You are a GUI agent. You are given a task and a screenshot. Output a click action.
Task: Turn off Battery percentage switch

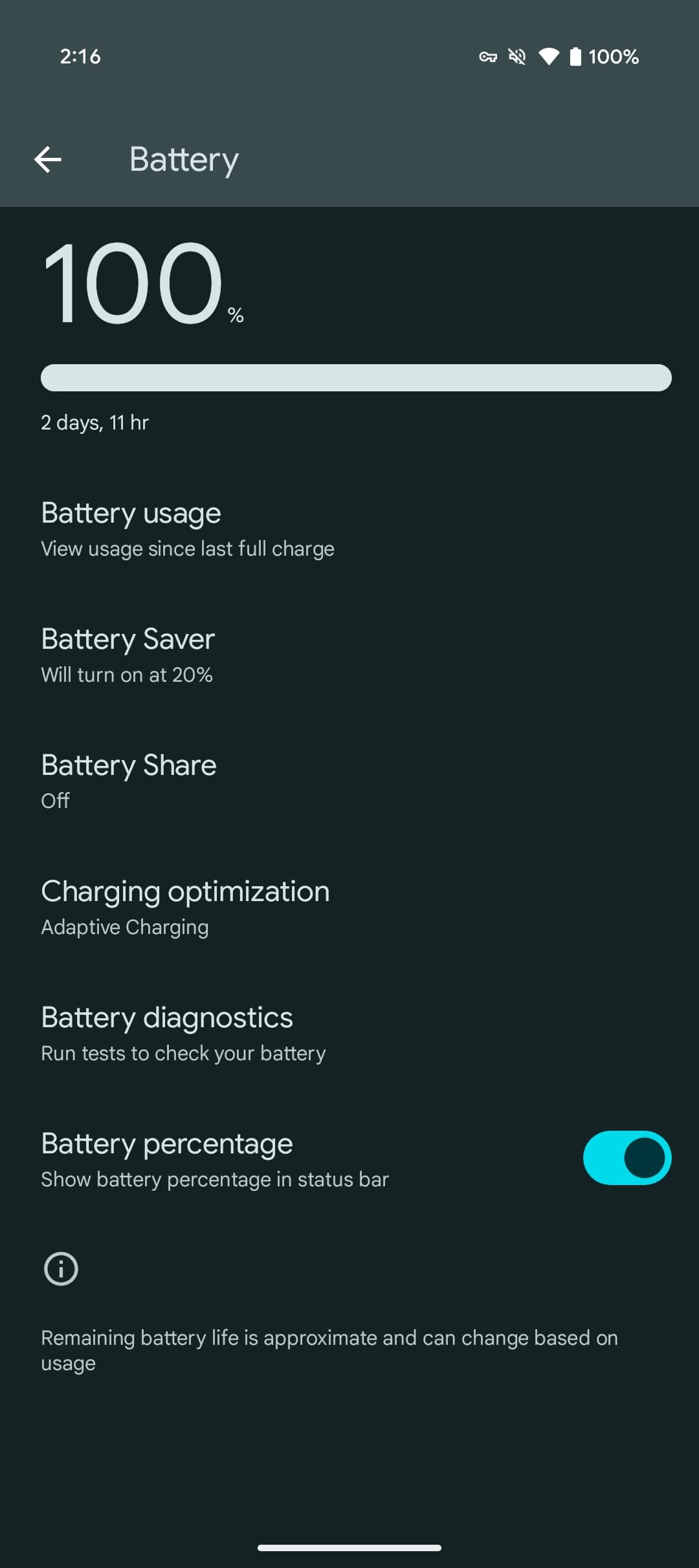click(x=627, y=1158)
